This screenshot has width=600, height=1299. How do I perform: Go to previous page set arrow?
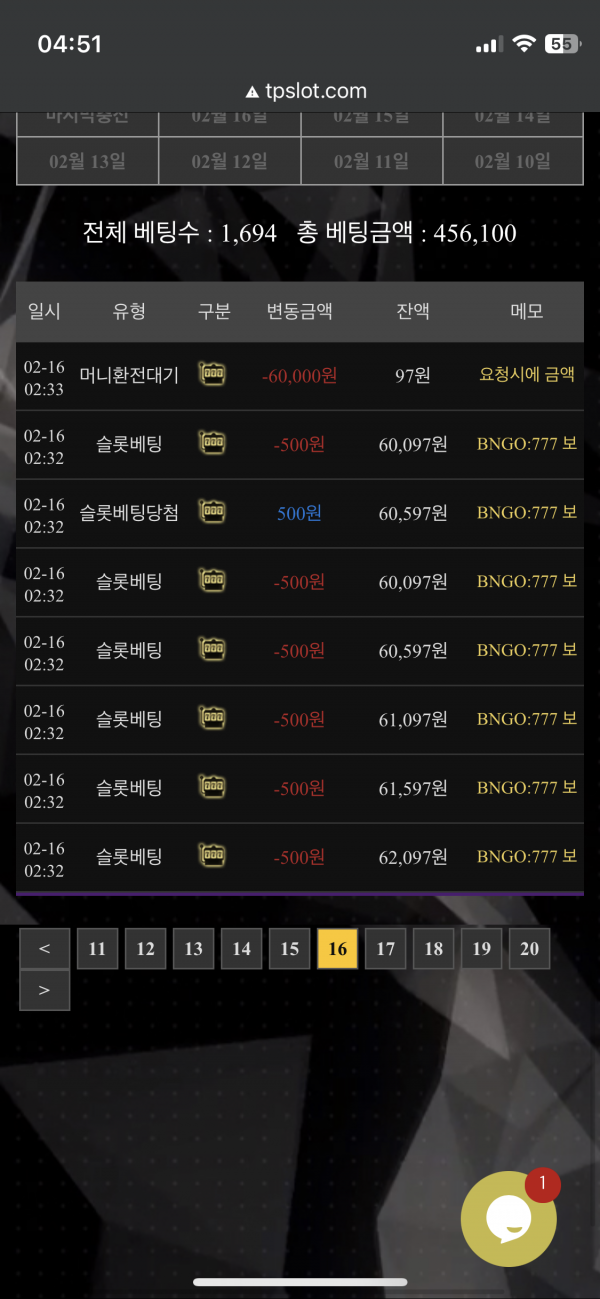45,949
